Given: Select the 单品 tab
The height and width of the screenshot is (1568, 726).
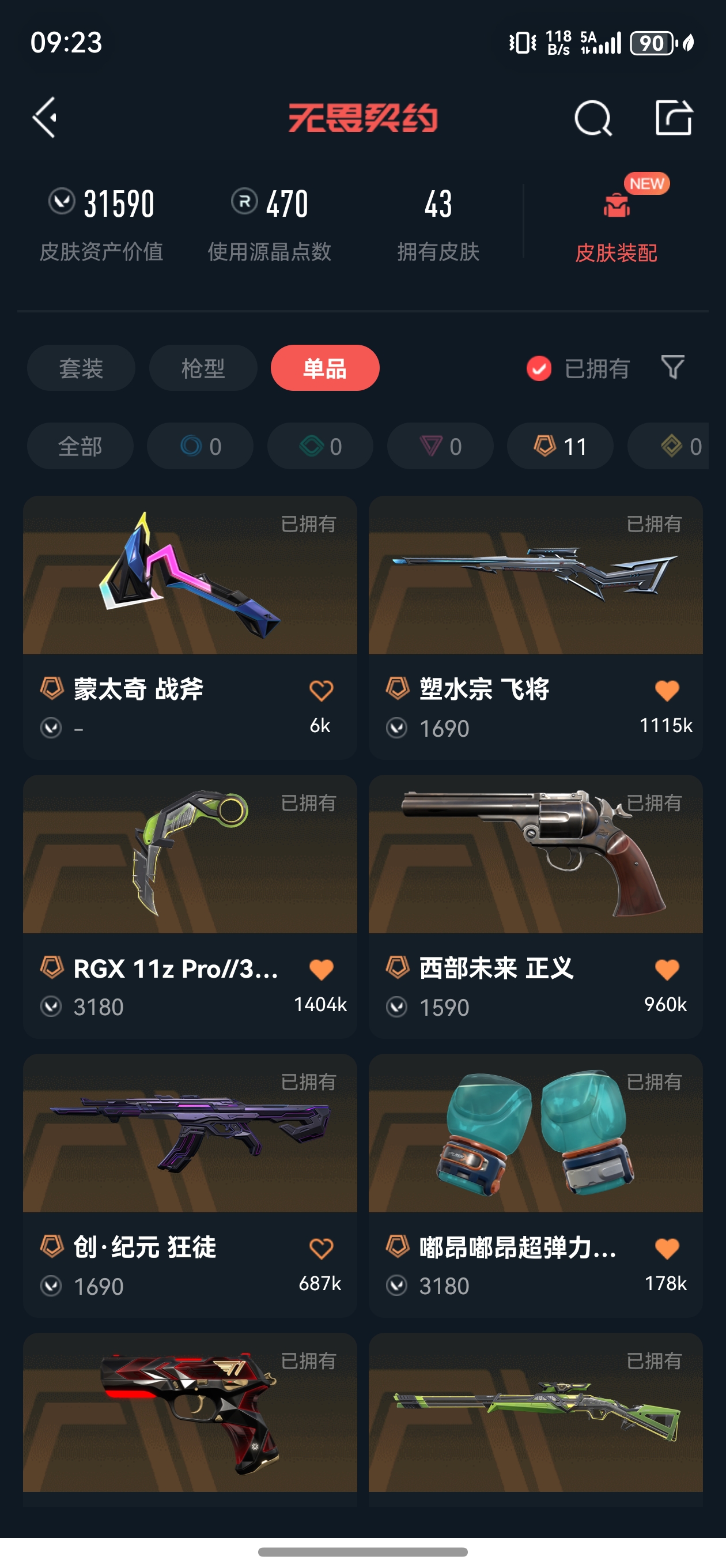Looking at the screenshot, I should 325,368.
